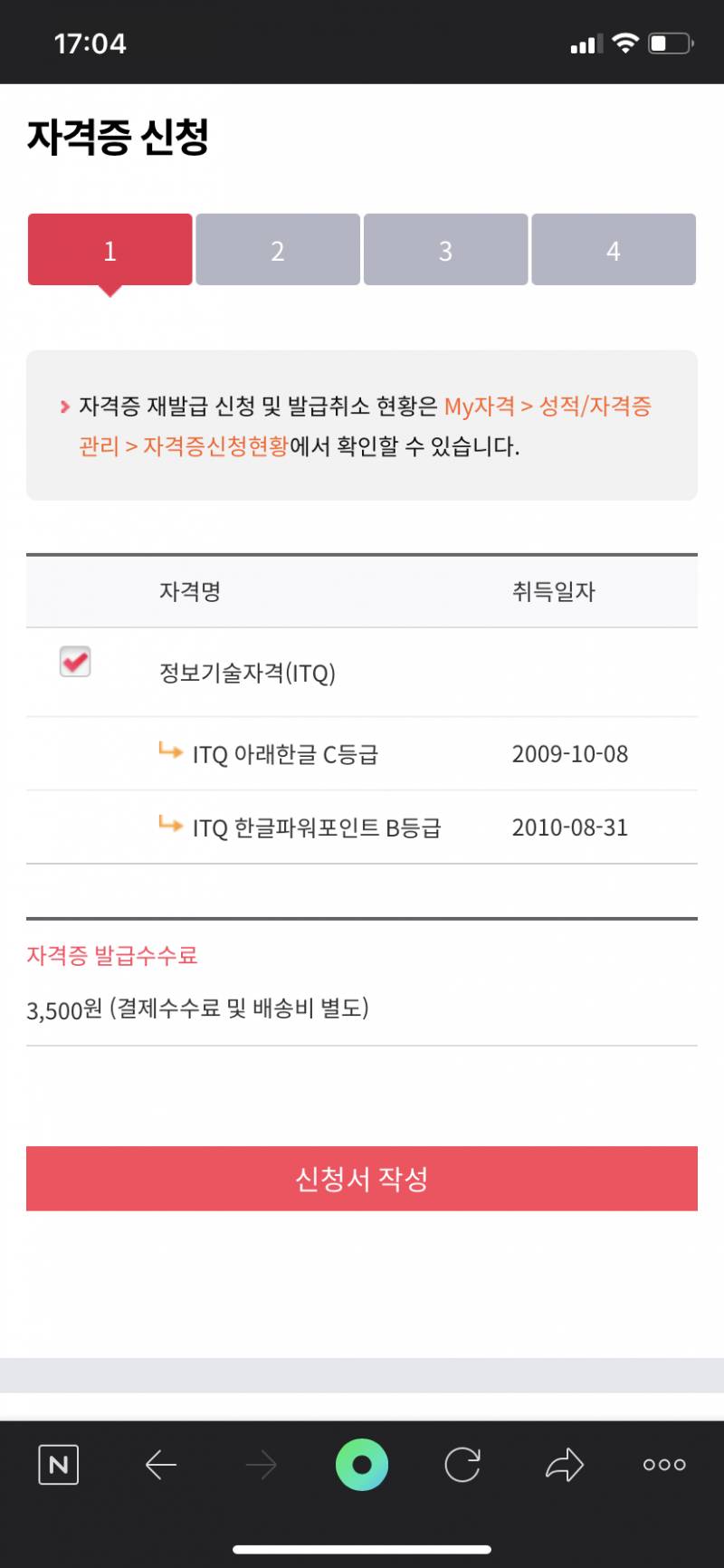This screenshot has height=1568, width=724.
Task: Uncheck the 정보기술자격(ITQ) checkbox
Action: click(x=77, y=662)
